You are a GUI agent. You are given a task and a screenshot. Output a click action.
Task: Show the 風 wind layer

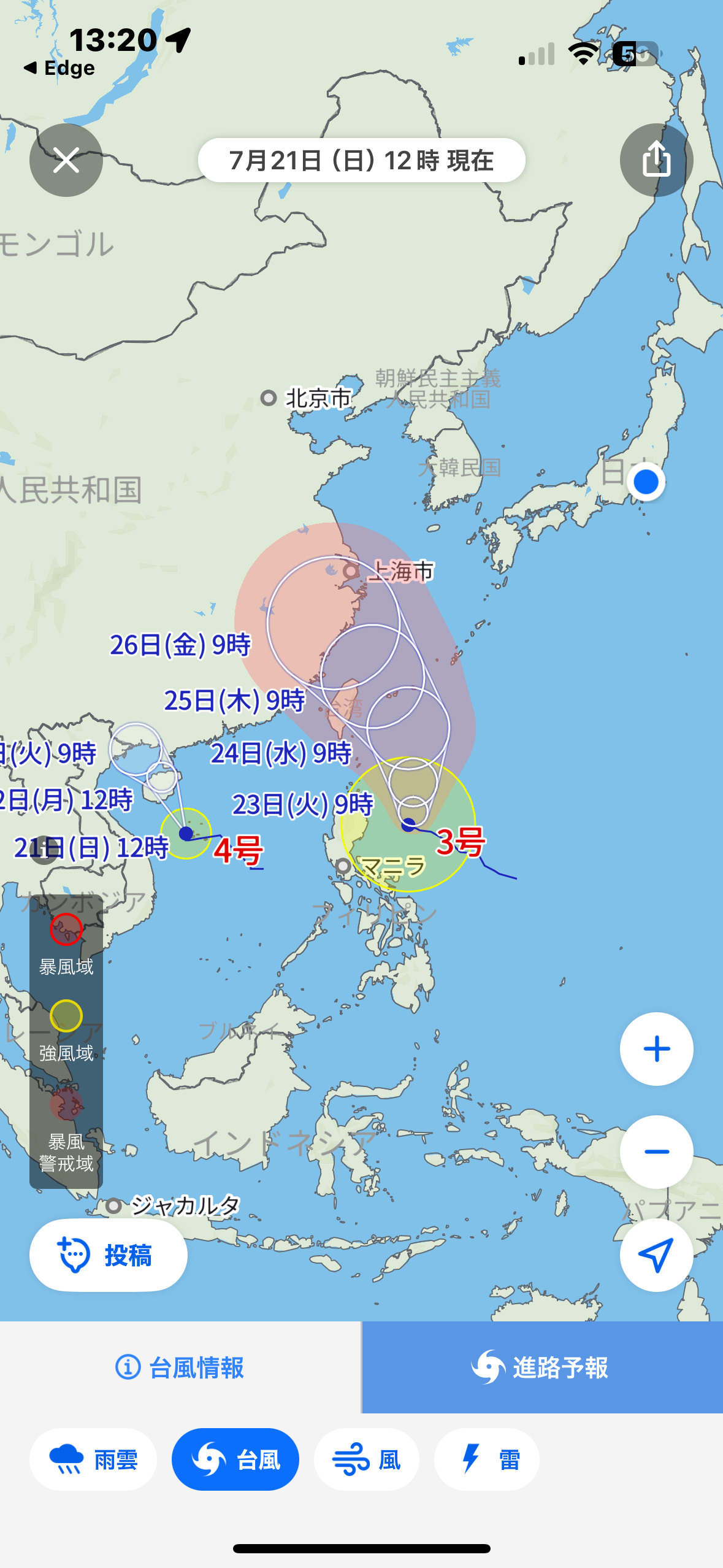367,1459
